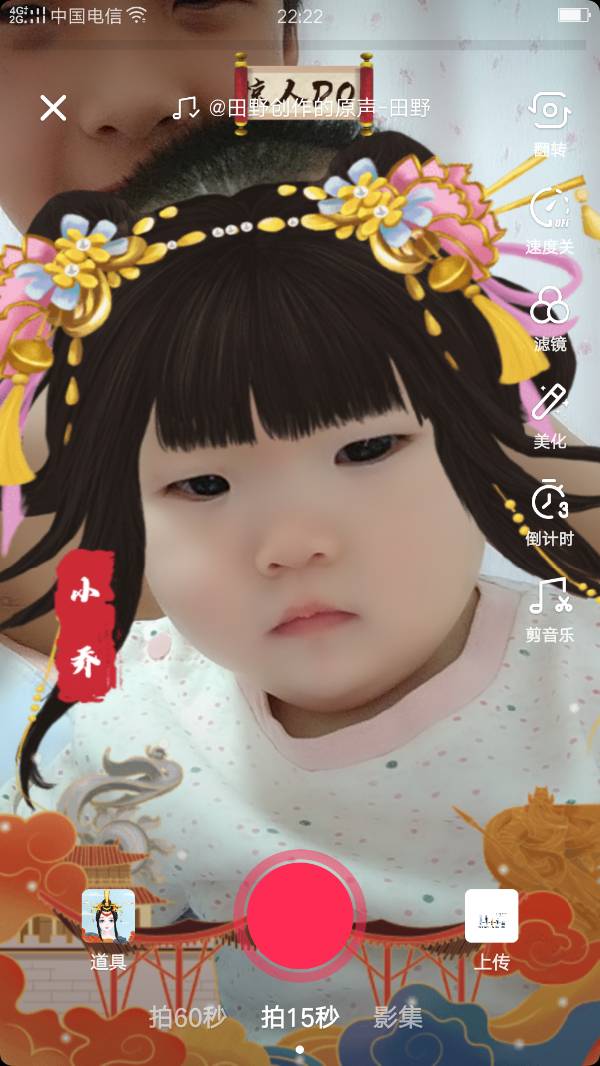
Task: Open 上传 to upload from gallery
Action: (491, 927)
